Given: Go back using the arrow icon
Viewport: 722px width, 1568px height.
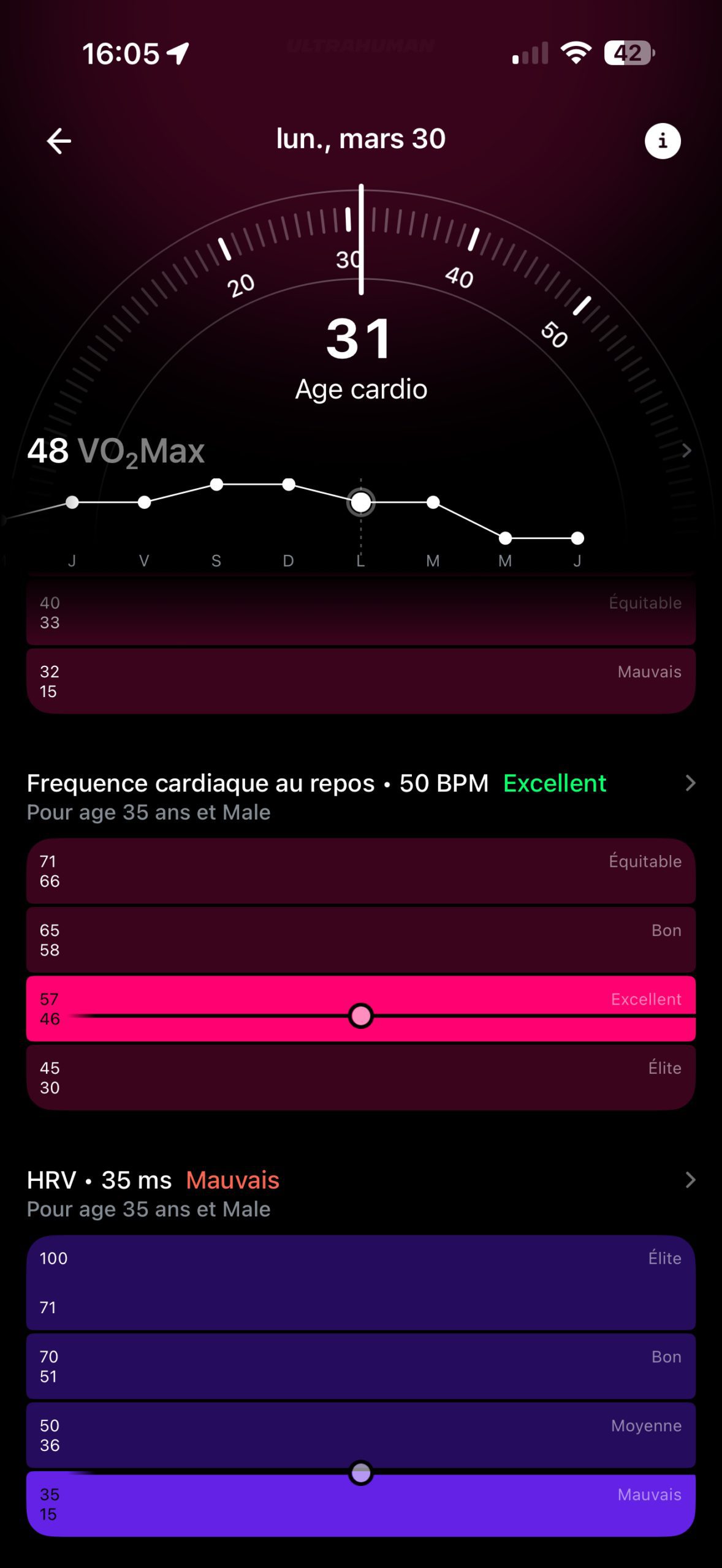Looking at the screenshot, I should click(x=59, y=141).
